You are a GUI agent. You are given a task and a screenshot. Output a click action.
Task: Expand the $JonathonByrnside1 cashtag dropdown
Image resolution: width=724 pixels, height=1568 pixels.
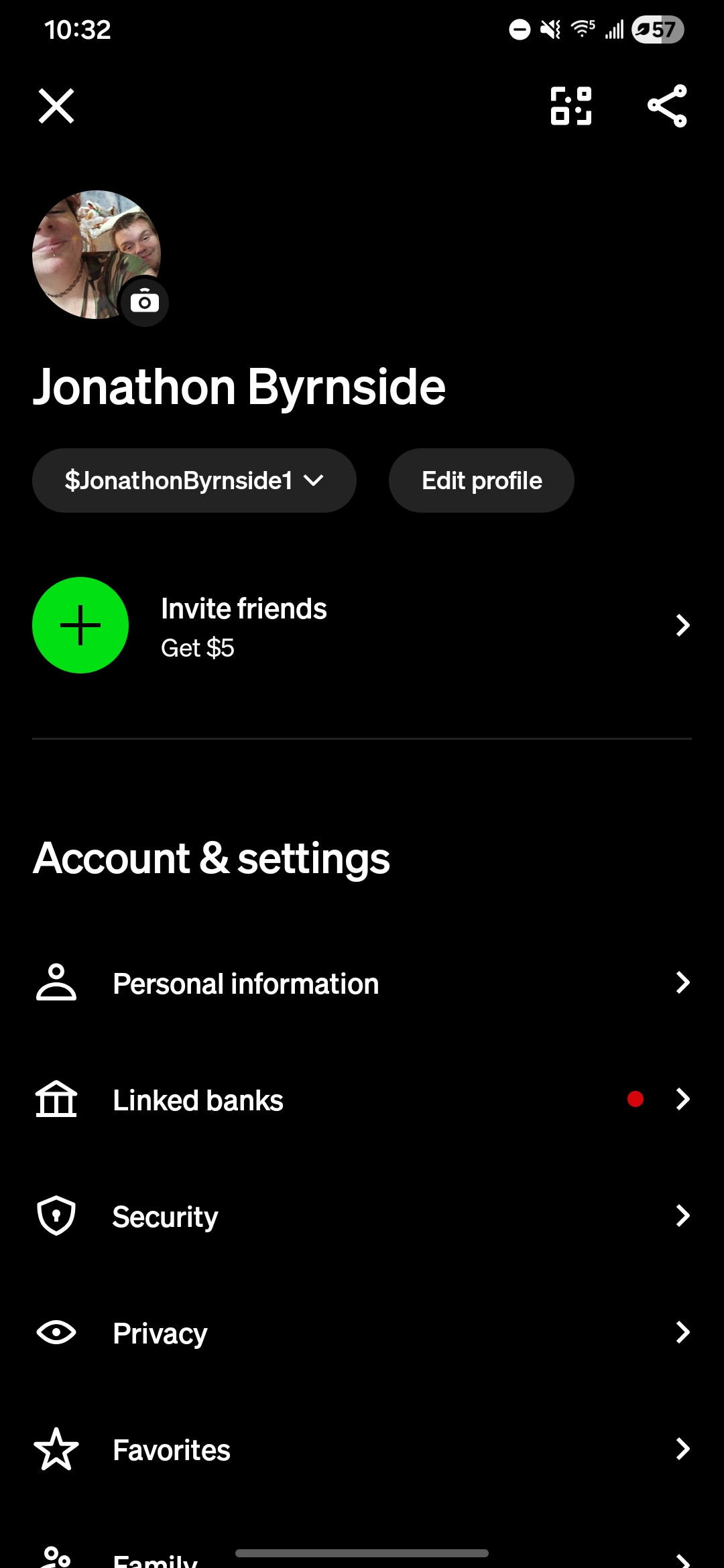click(x=194, y=480)
